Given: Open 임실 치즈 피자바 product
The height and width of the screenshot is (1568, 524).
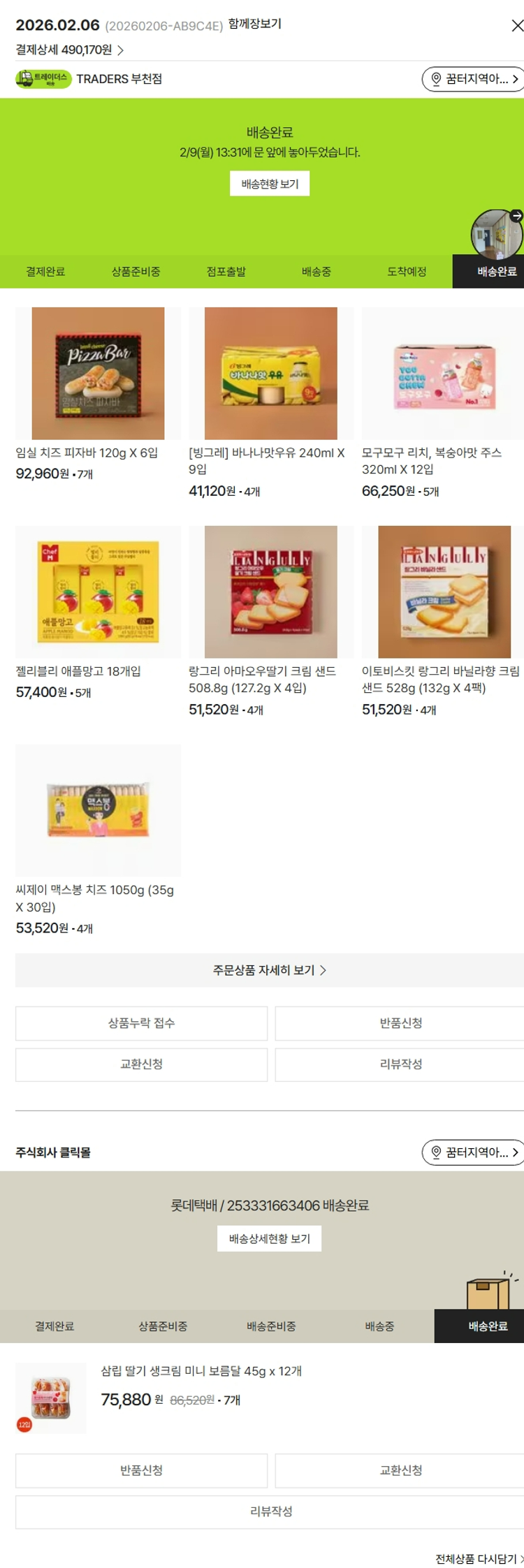Looking at the screenshot, I should point(98,374).
